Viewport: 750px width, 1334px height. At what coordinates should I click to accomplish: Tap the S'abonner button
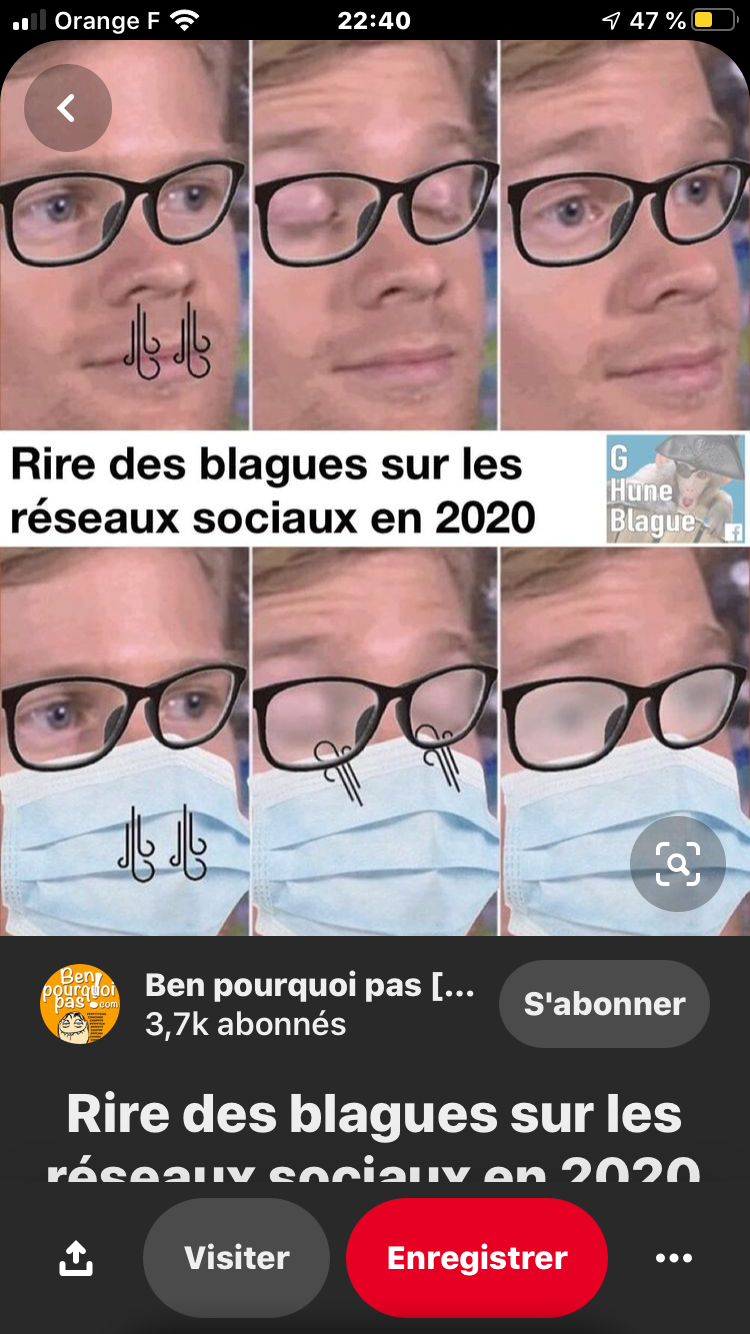[604, 1004]
